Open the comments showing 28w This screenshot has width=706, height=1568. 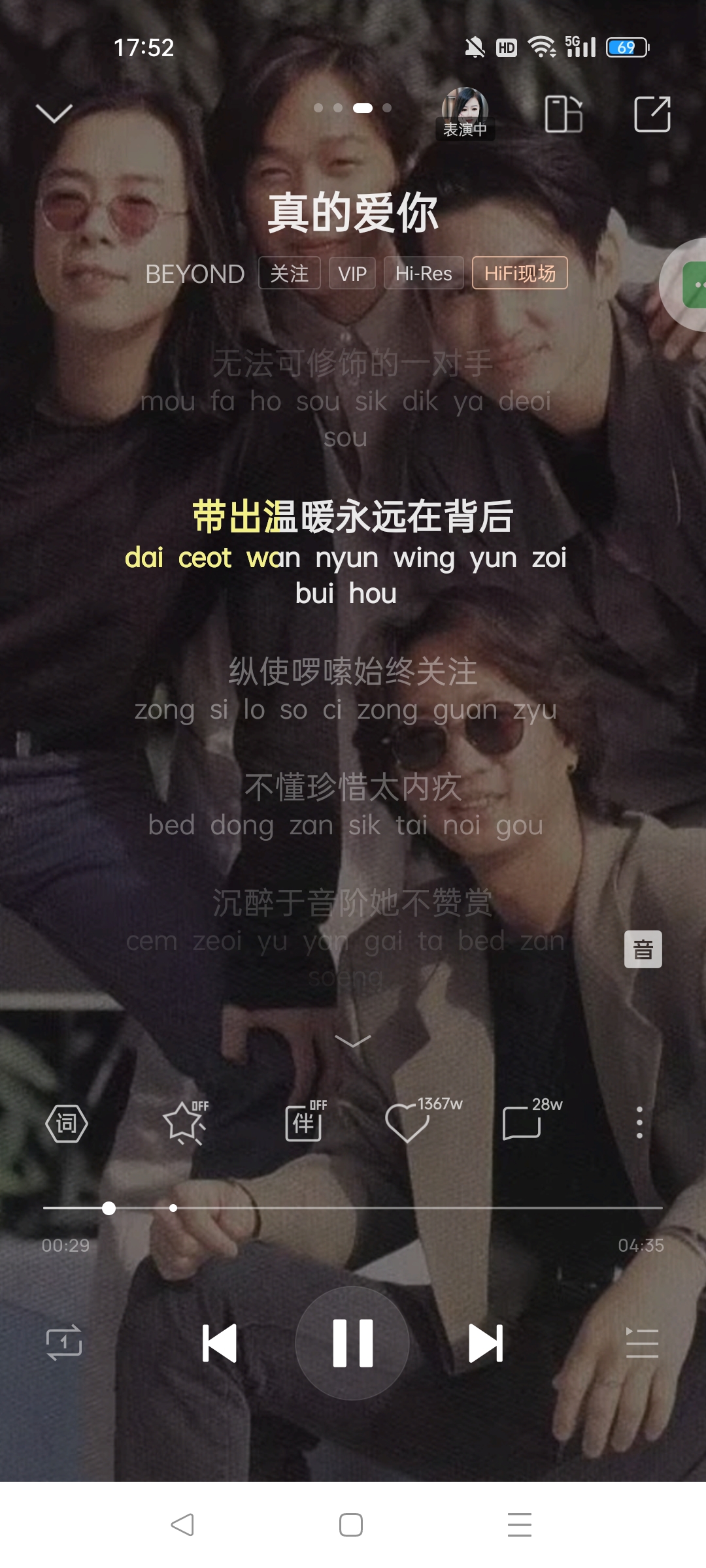tap(522, 1122)
